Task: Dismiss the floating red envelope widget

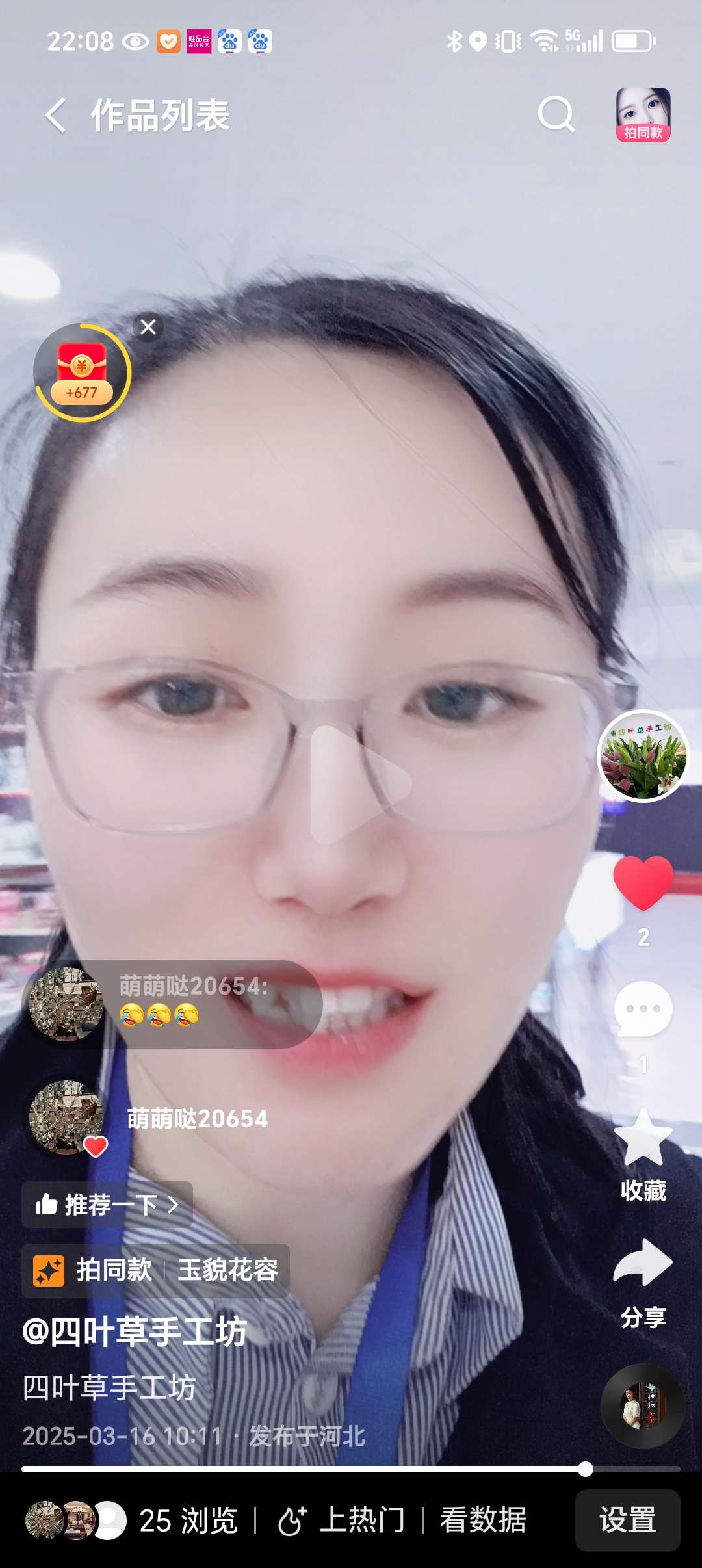Action: pyautogui.click(x=148, y=327)
